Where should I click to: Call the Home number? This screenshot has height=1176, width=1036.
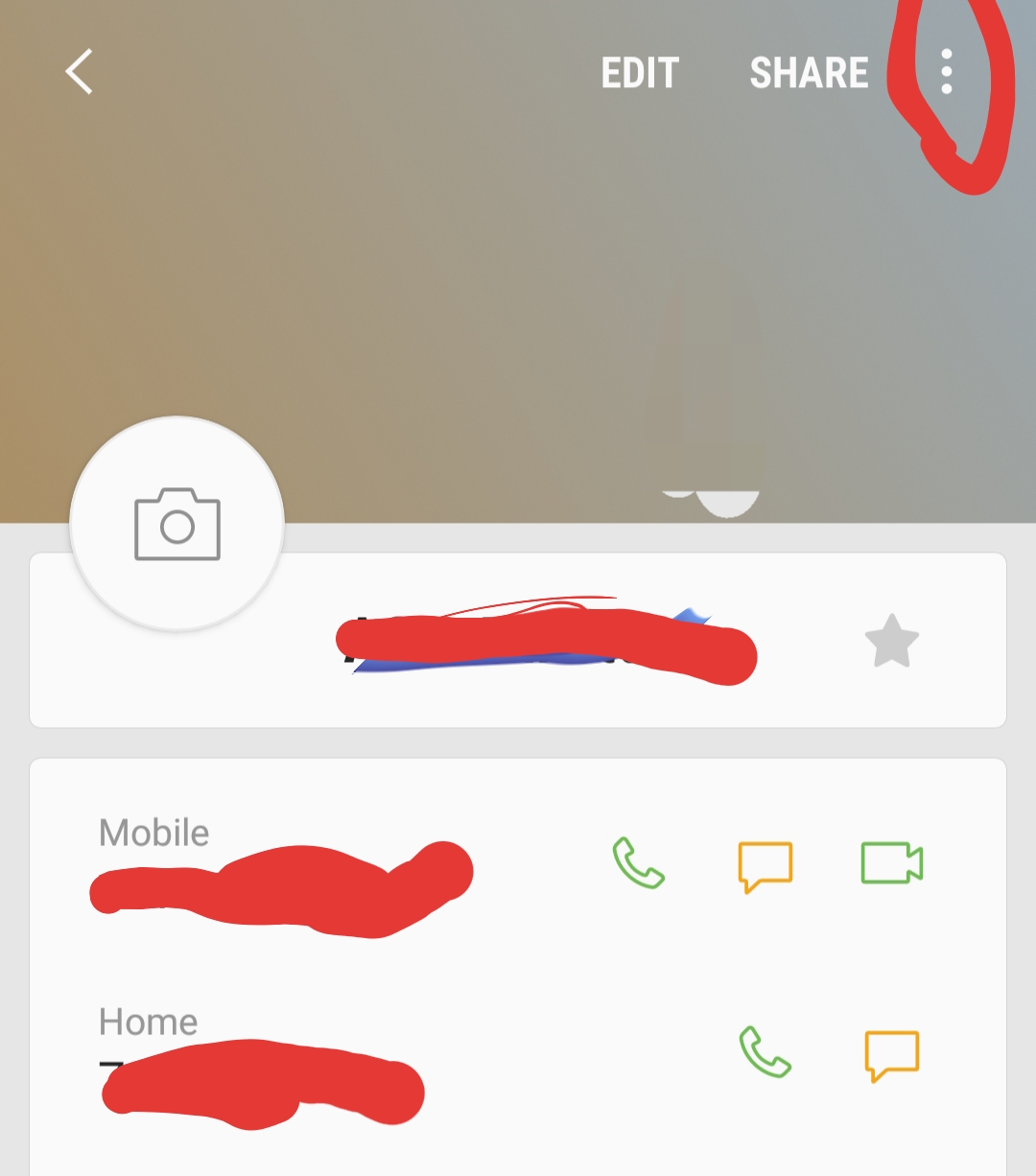click(765, 1052)
